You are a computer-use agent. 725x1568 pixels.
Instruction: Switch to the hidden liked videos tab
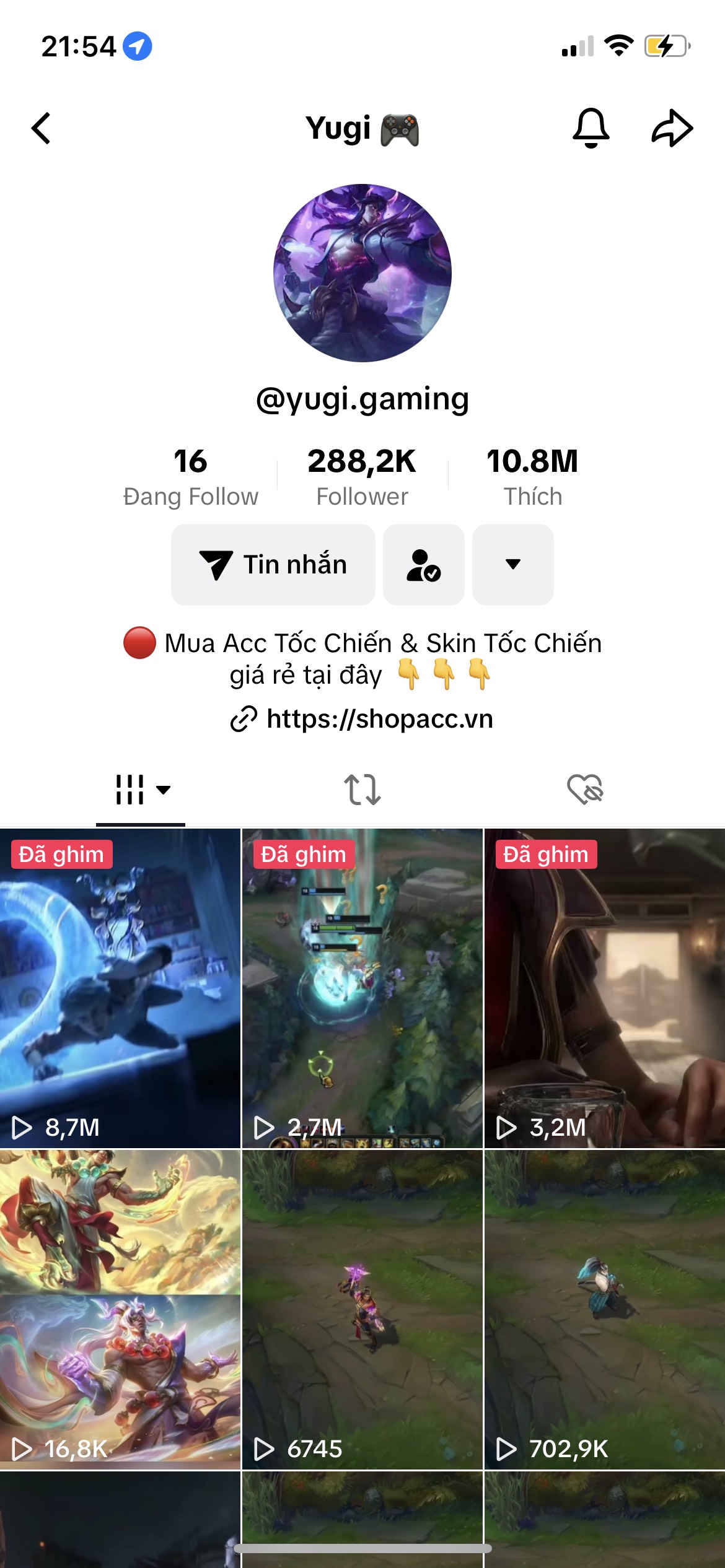pos(585,790)
